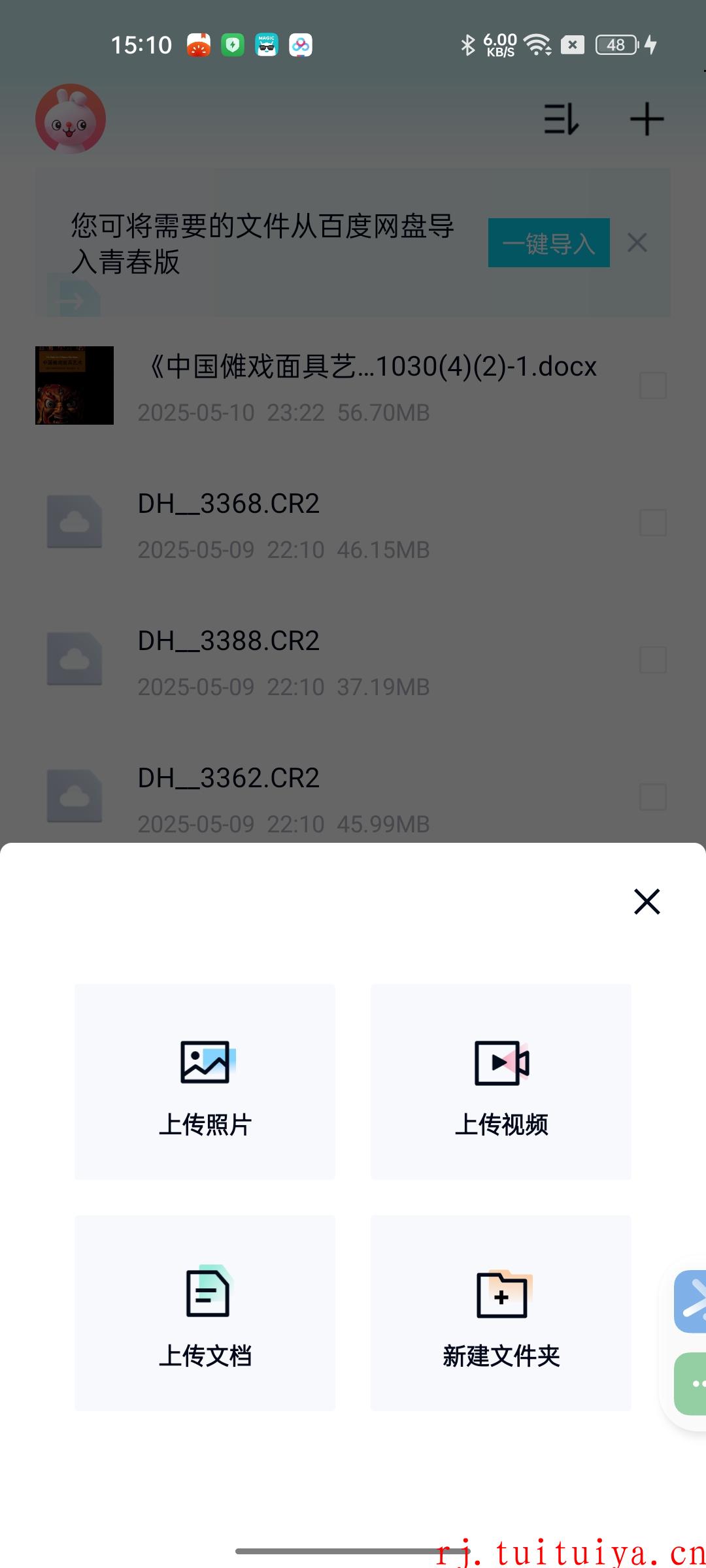Choose 上传视频 to upload a video
Screen dimensions: 706x1568
click(x=501, y=1082)
